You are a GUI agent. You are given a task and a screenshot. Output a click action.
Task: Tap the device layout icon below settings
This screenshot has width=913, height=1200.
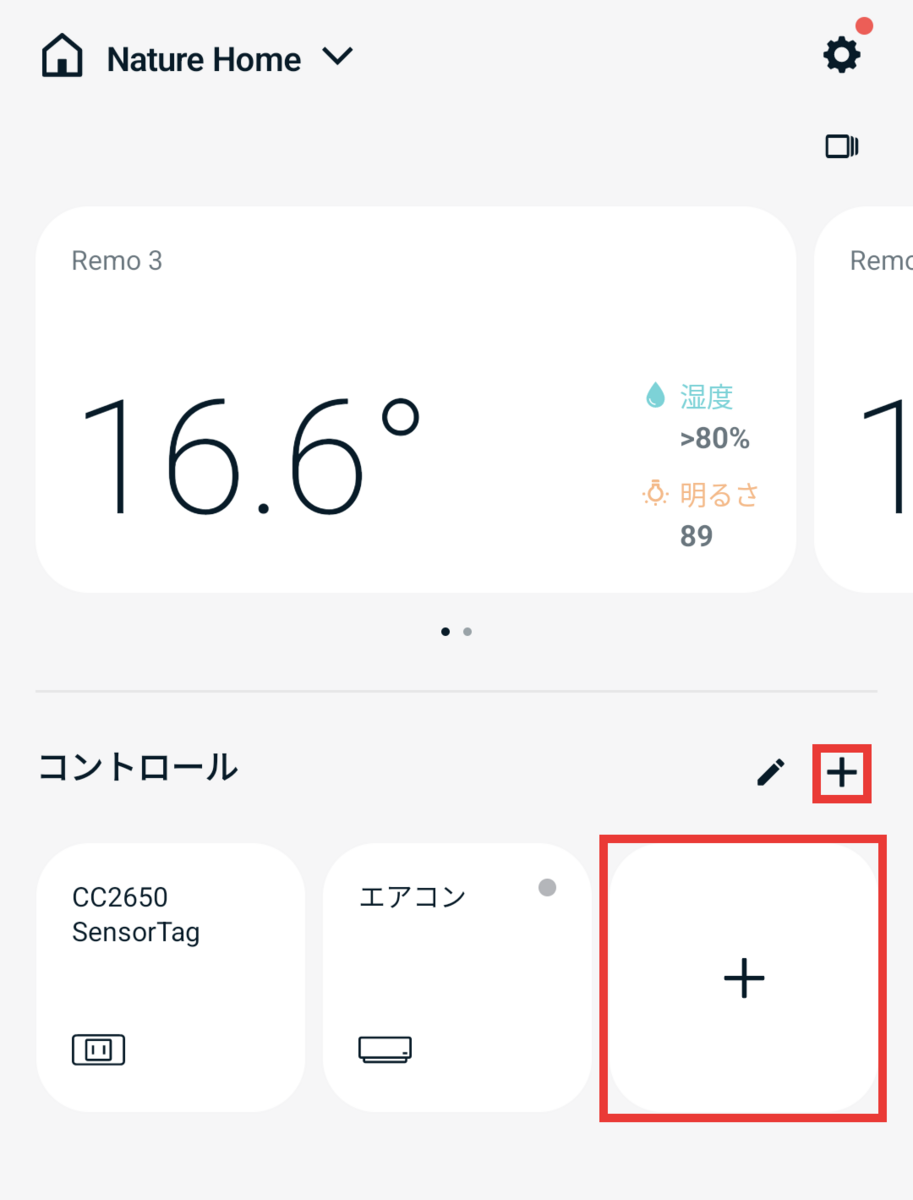pos(841,147)
